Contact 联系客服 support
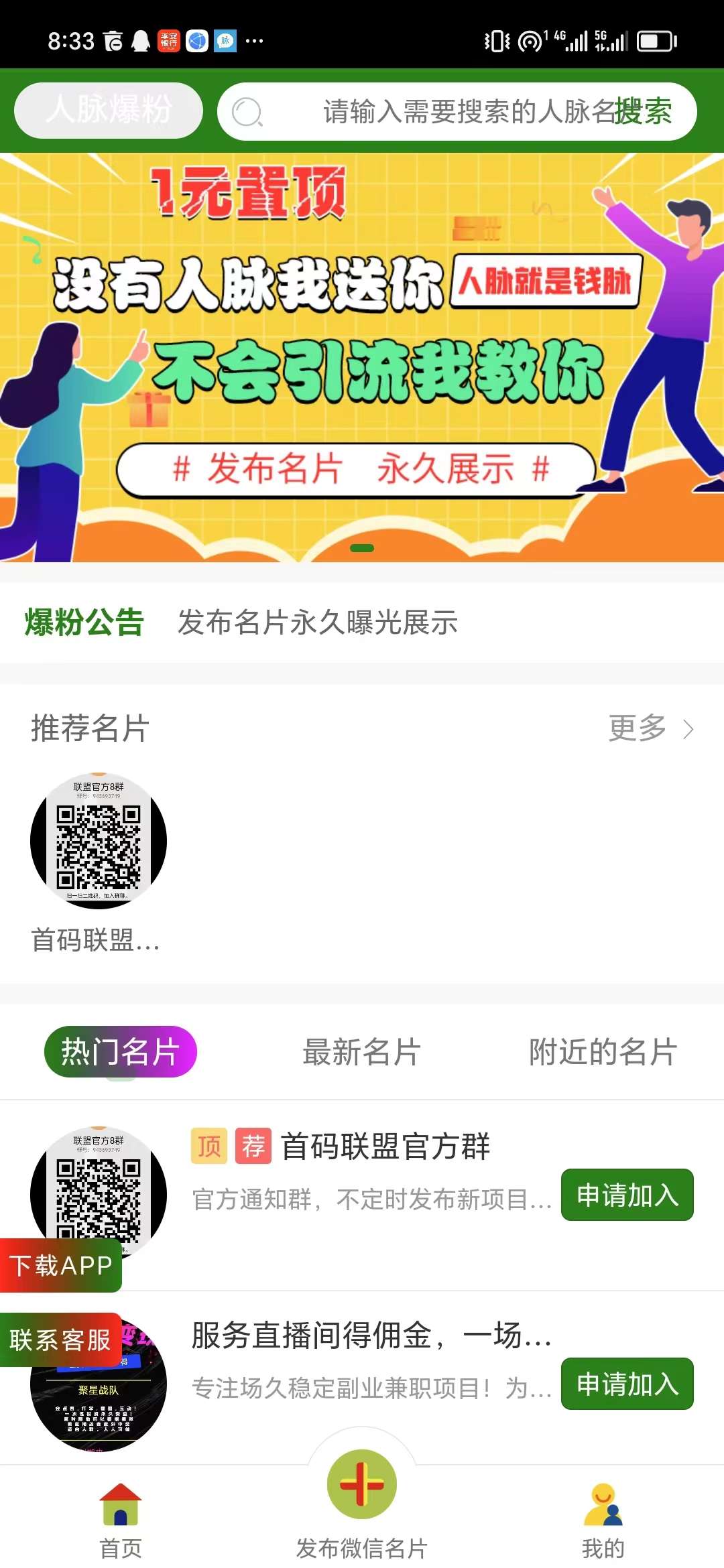Image resolution: width=724 pixels, height=1568 pixels. (x=60, y=1340)
